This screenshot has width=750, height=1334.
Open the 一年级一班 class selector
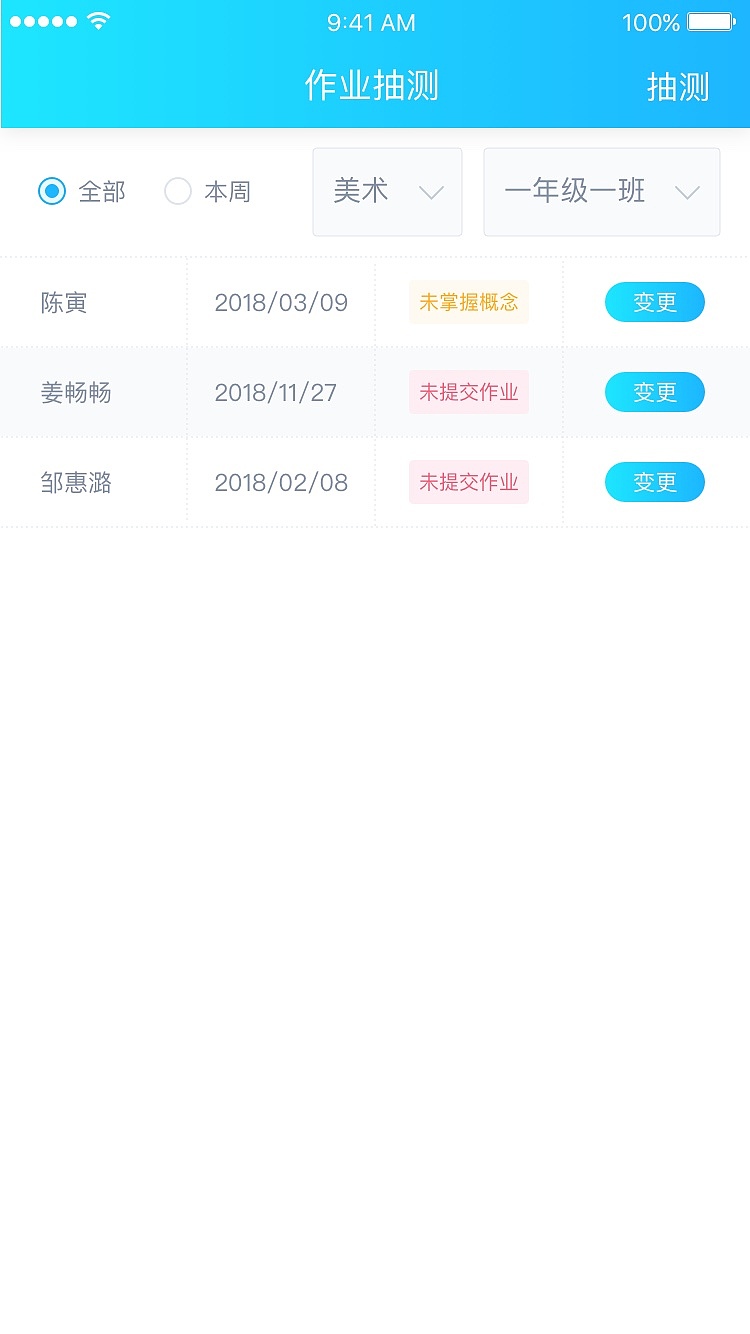pos(601,192)
